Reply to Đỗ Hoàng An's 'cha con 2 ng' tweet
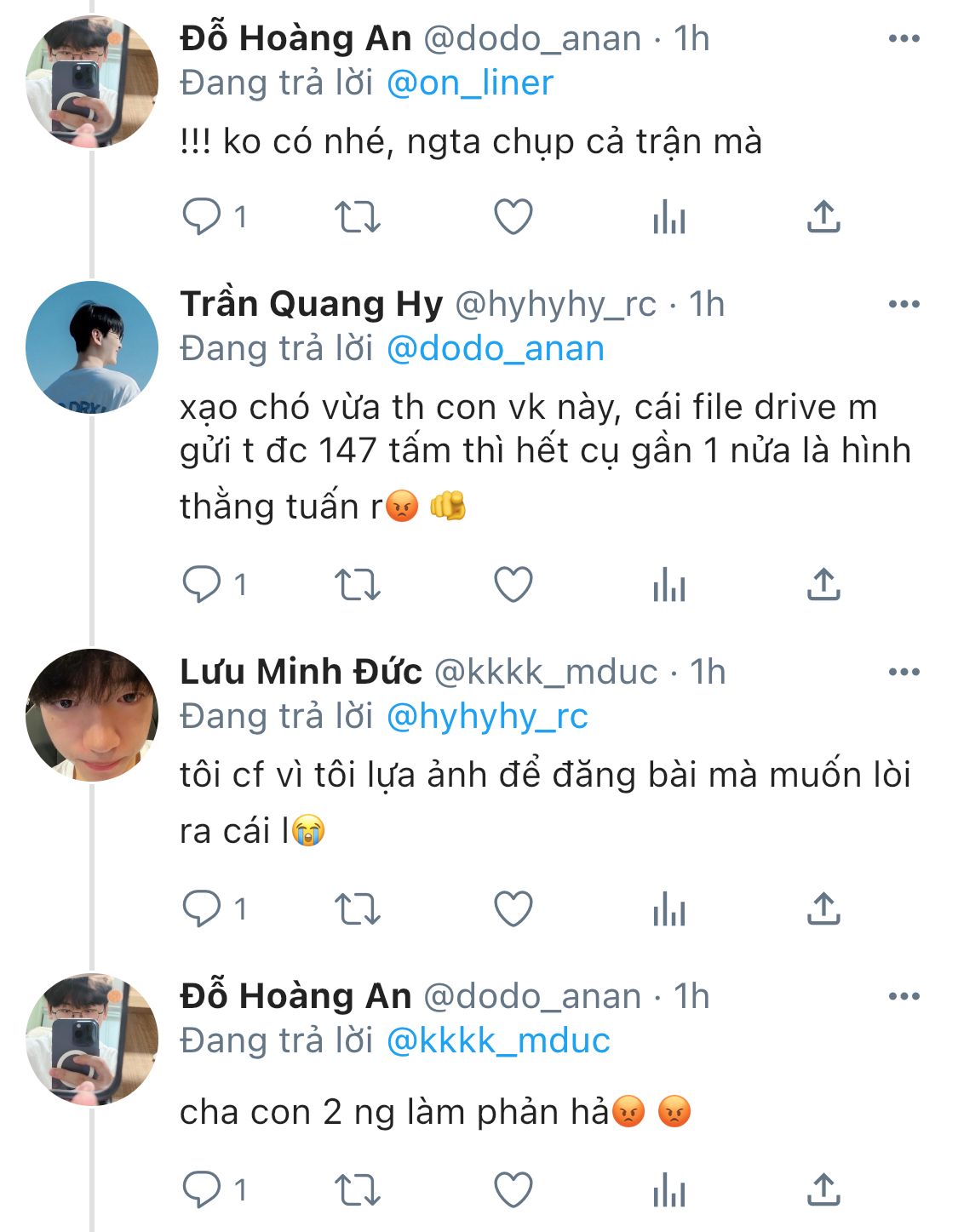 point(202,1189)
